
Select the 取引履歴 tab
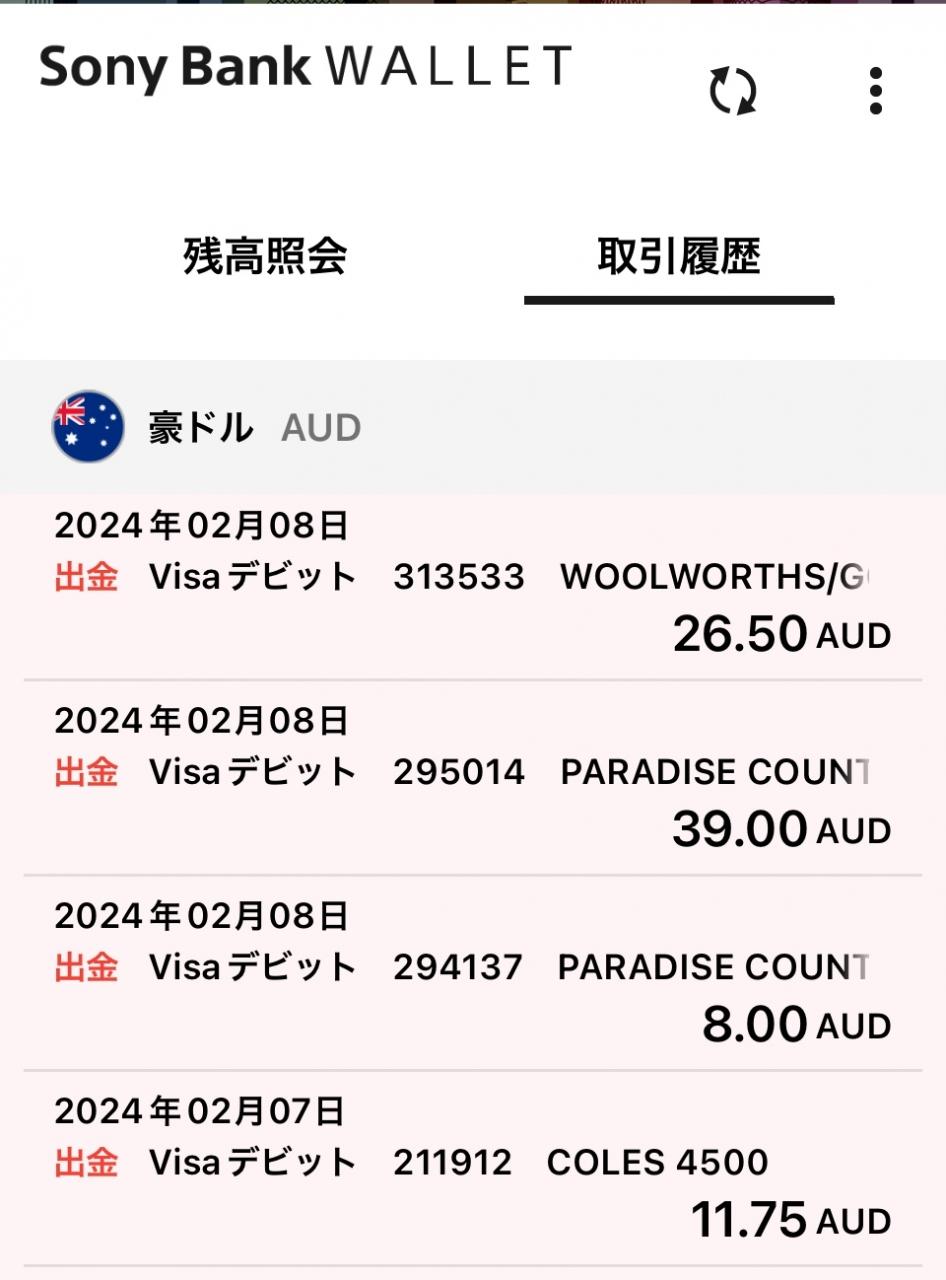tap(679, 257)
